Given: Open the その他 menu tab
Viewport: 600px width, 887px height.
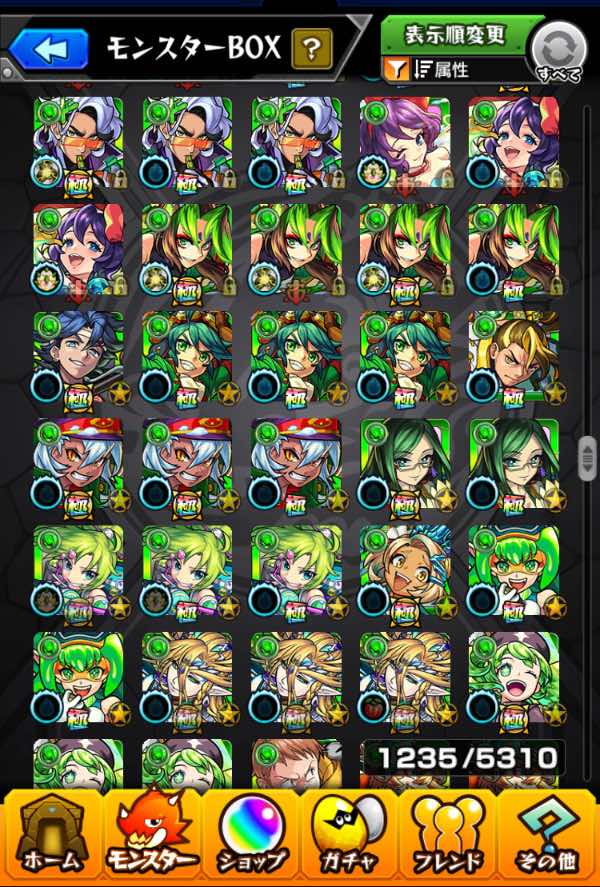Looking at the screenshot, I should [x=550, y=828].
